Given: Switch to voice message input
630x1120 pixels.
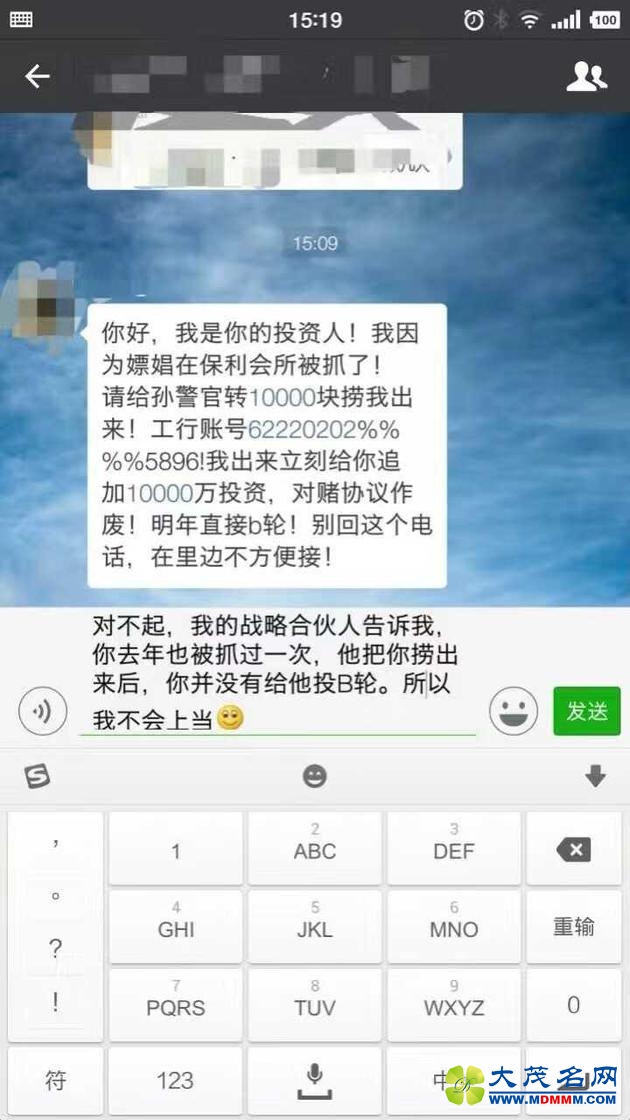Looking at the screenshot, I should click(42, 711).
